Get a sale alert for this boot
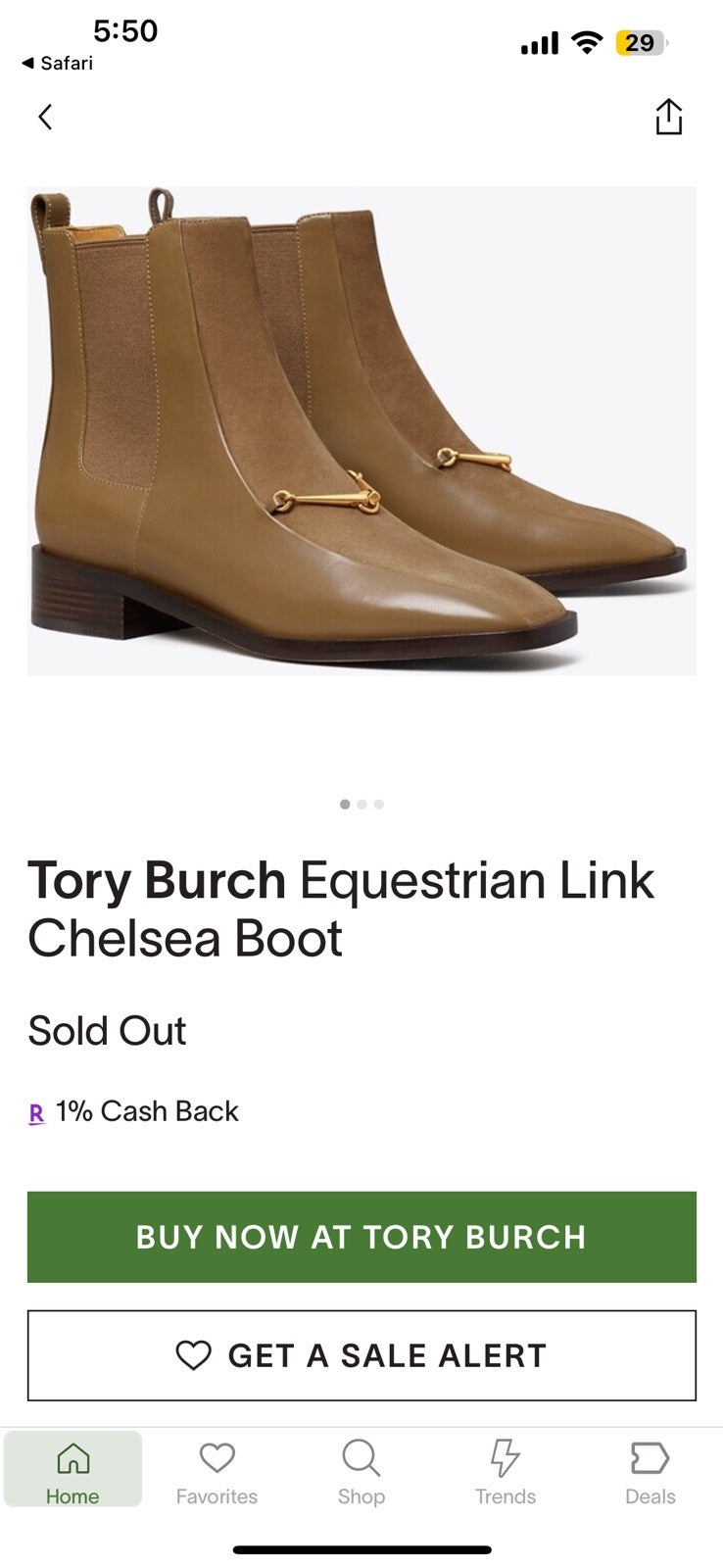The image size is (723, 1568). coord(361,1355)
